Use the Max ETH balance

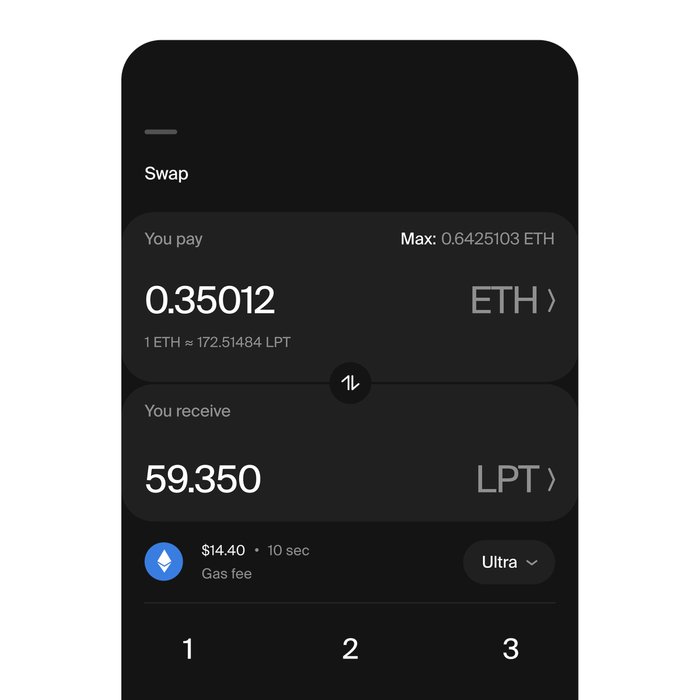pos(477,239)
